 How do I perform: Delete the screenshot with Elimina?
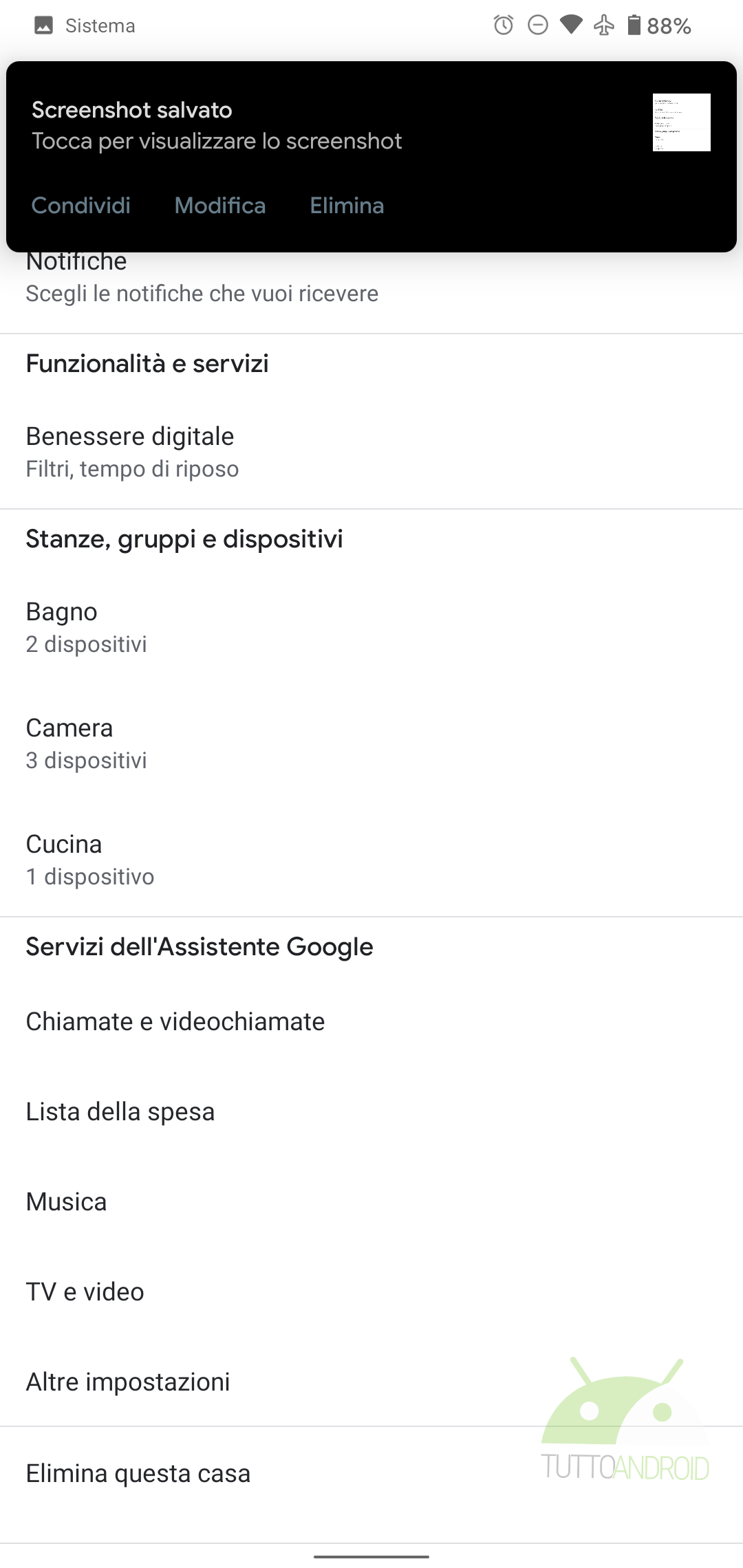(x=347, y=205)
